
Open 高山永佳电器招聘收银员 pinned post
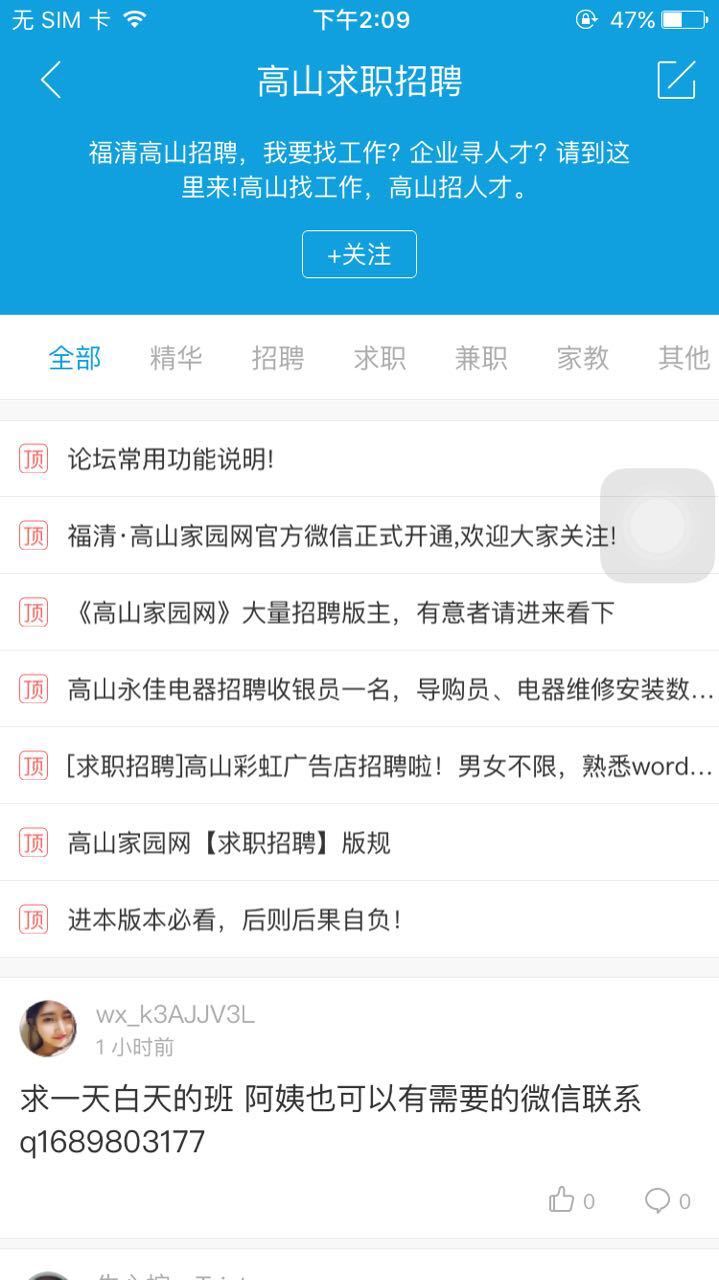point(390,689)
